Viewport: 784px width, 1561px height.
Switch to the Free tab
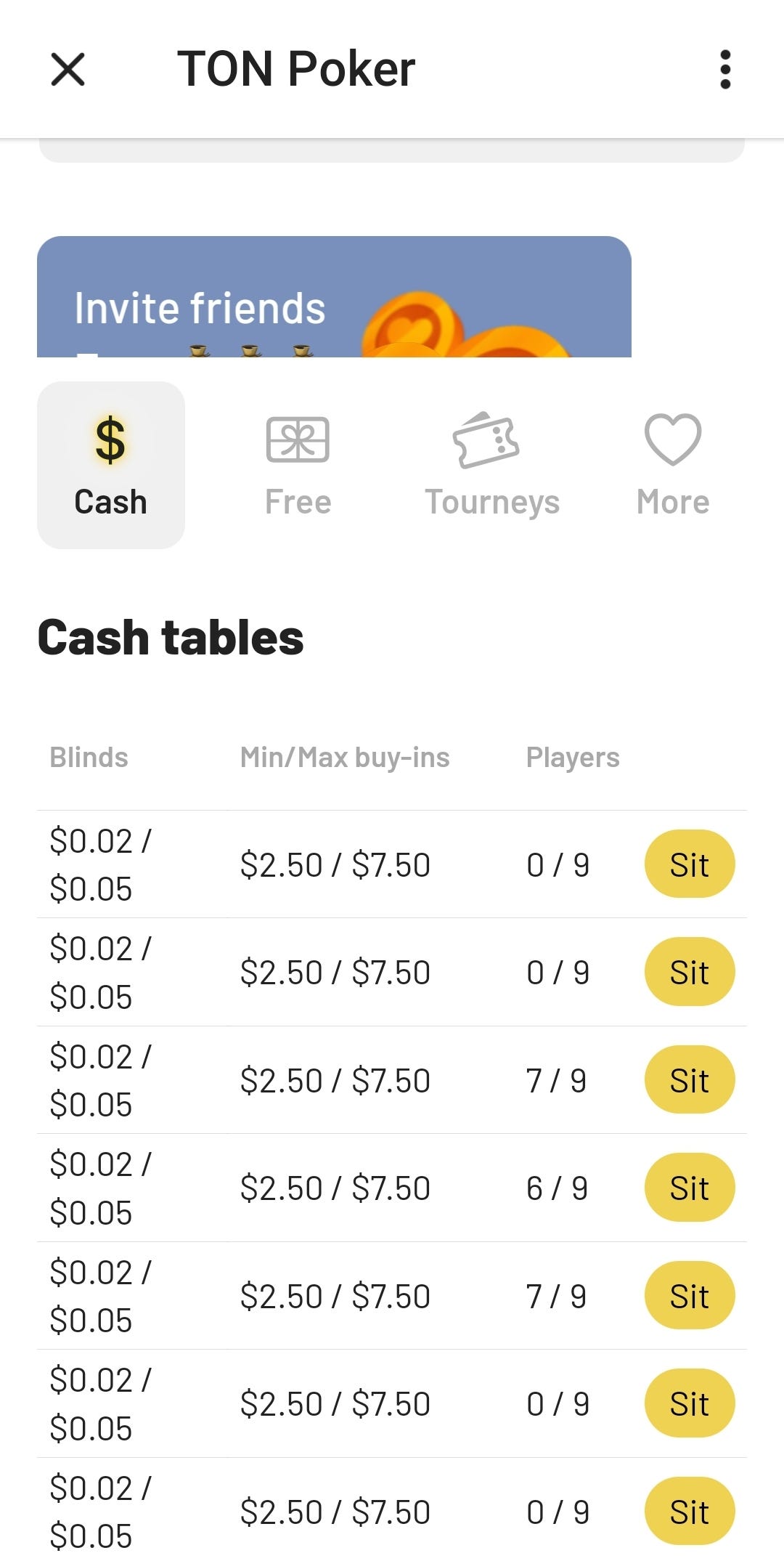pyautogui.click(x=298, y=465)
